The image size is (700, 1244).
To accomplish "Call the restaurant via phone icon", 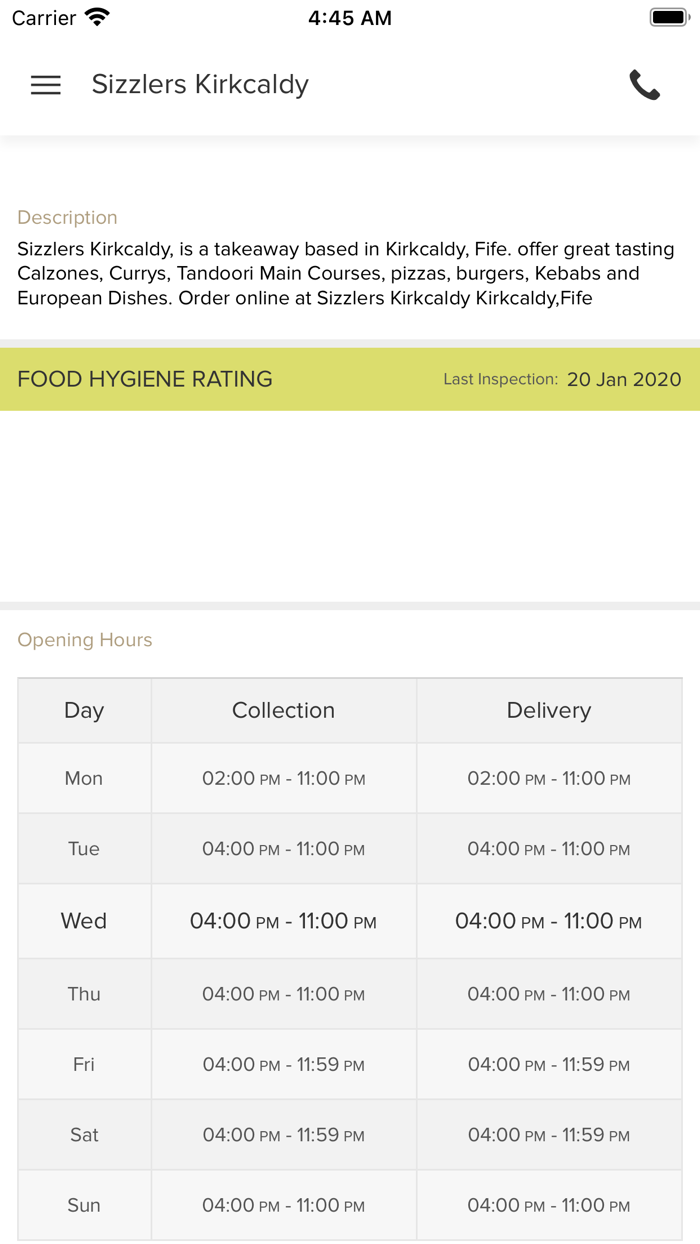I will tap(644, 85).
